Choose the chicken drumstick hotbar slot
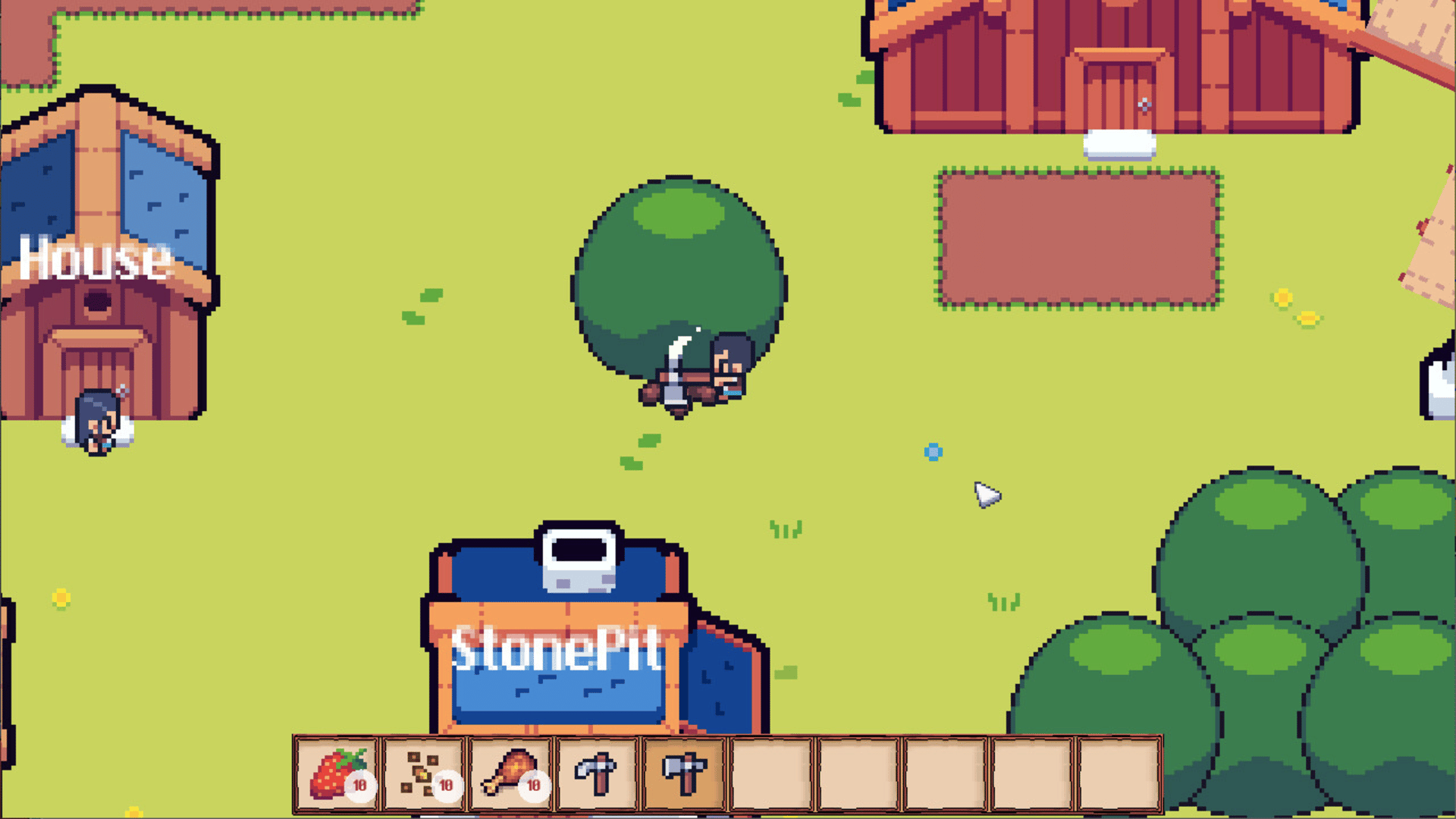This screenshot has height=819, width=1456. 510,773
